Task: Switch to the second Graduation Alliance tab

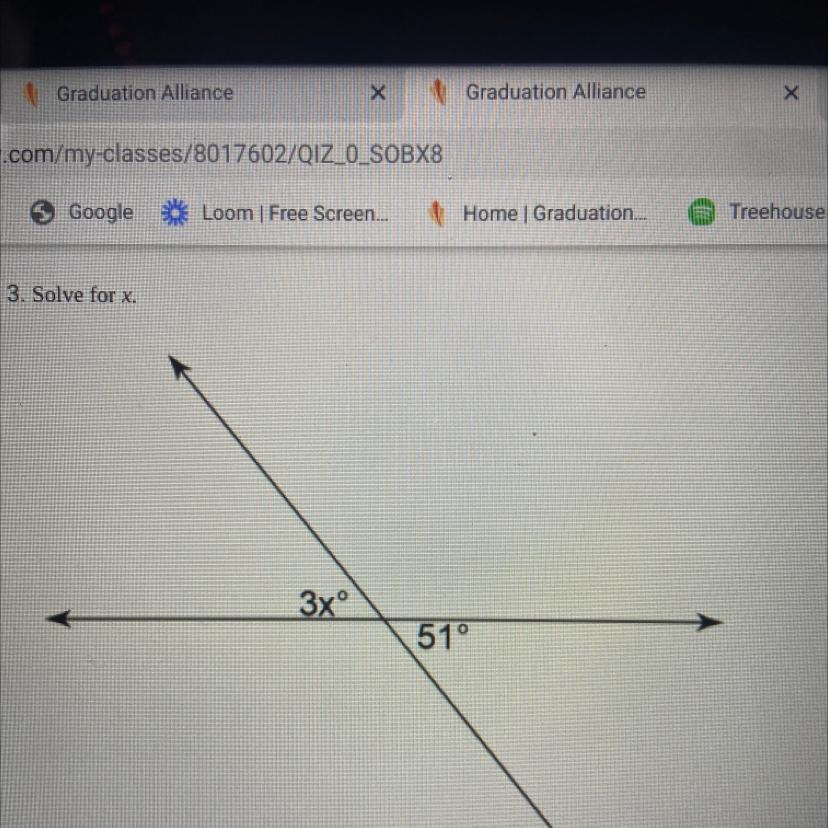Action: coord(615,92)
